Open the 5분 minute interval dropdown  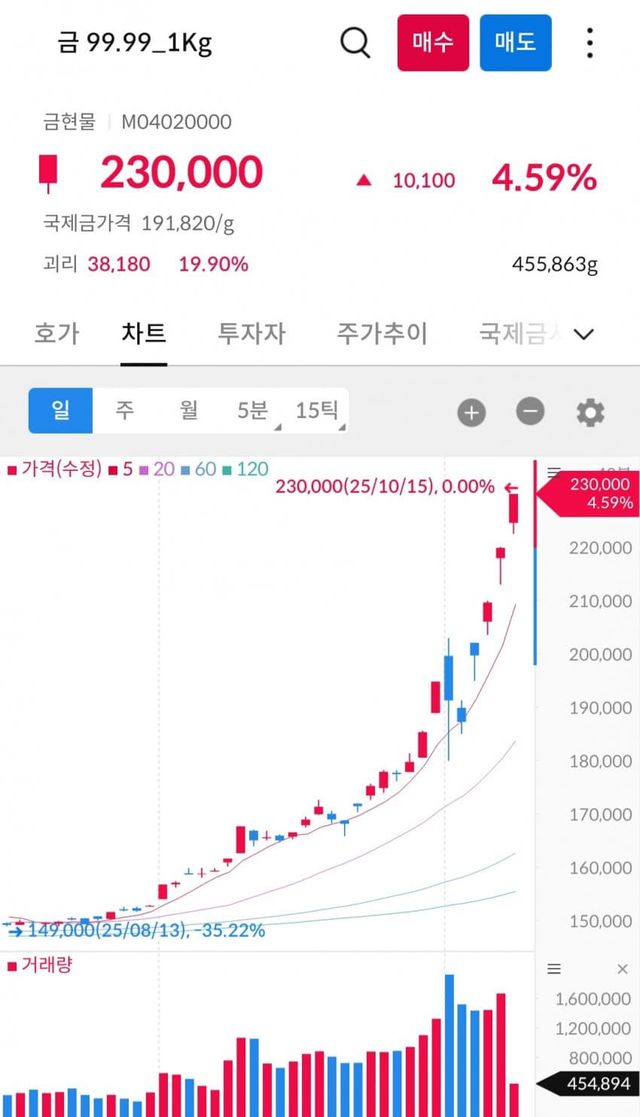[x=253, y=410]
